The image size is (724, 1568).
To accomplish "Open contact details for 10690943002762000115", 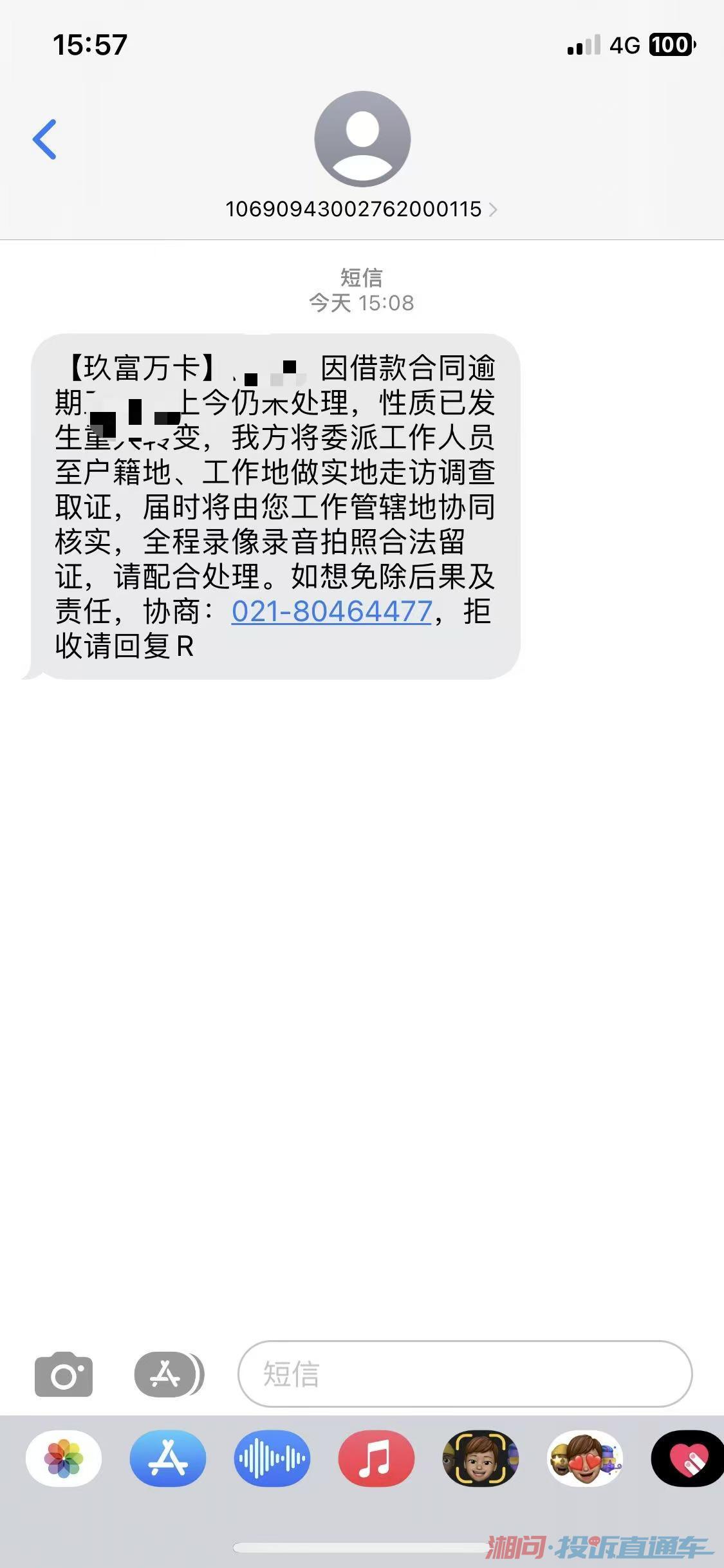I will (361, 209).
